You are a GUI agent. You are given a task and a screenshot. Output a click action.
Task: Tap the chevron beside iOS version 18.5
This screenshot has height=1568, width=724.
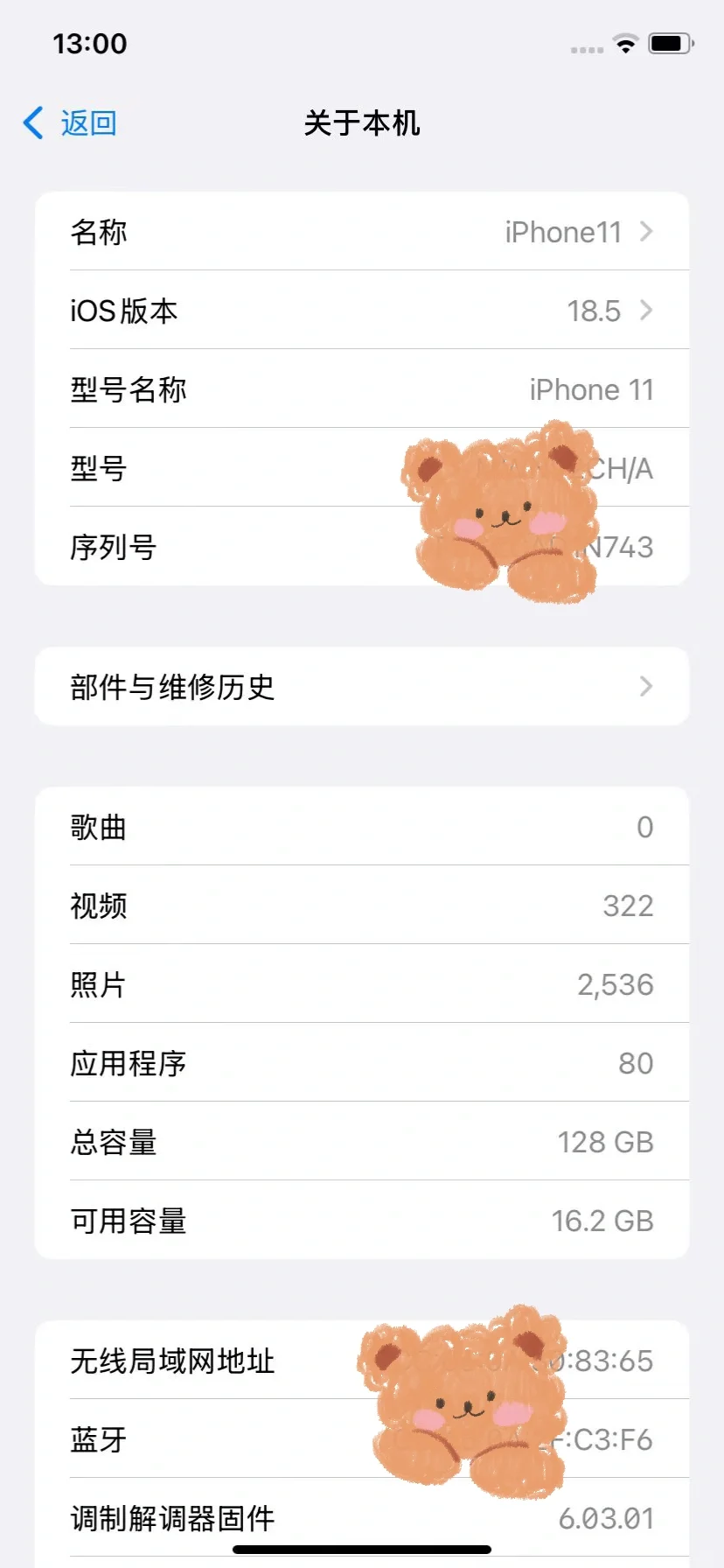click(645, 311)
